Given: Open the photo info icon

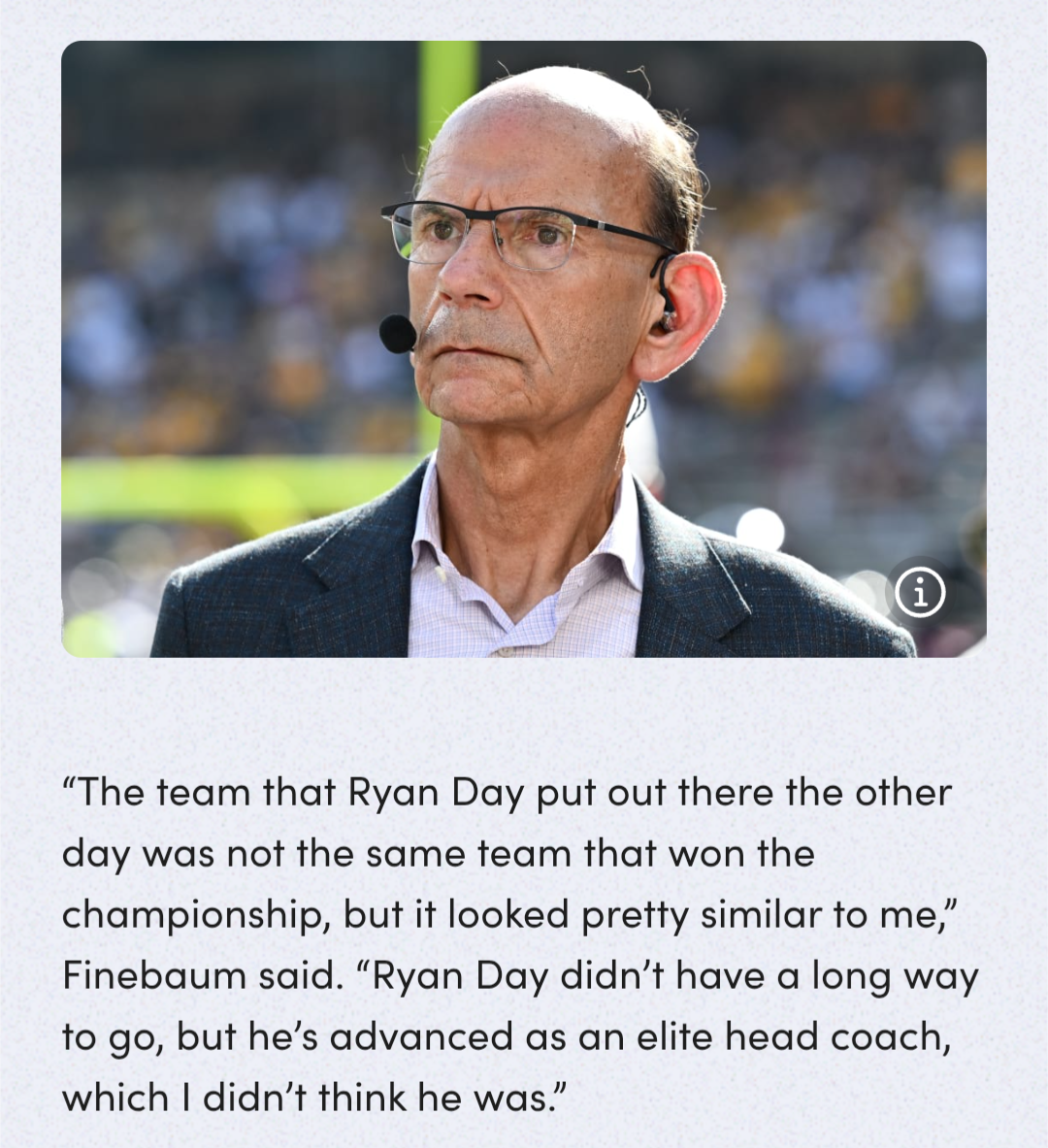Looking at the screenshot, I should 918,592.
